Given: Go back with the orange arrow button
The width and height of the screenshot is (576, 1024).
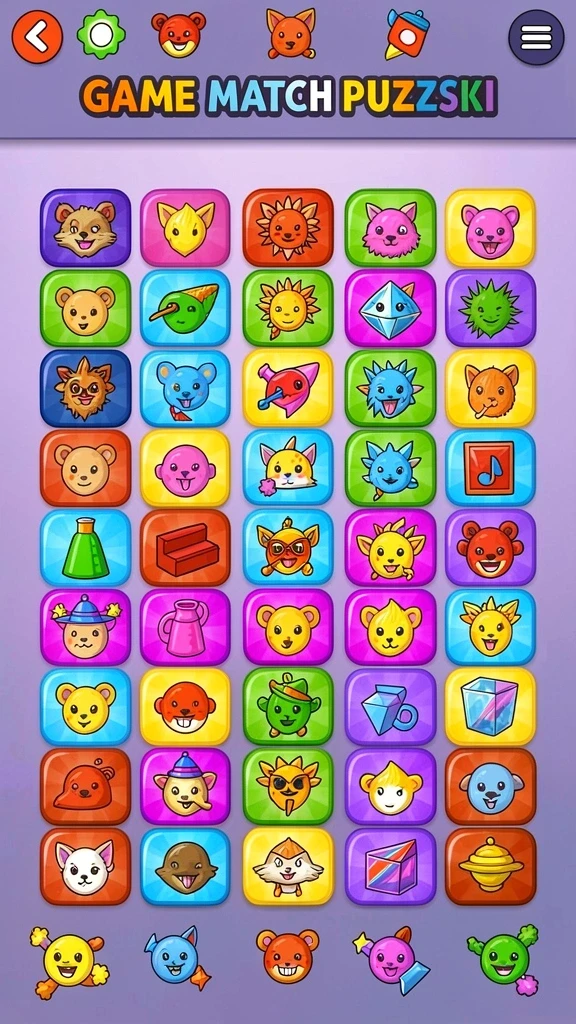Looking at the screenshot, I should [37, 37].
